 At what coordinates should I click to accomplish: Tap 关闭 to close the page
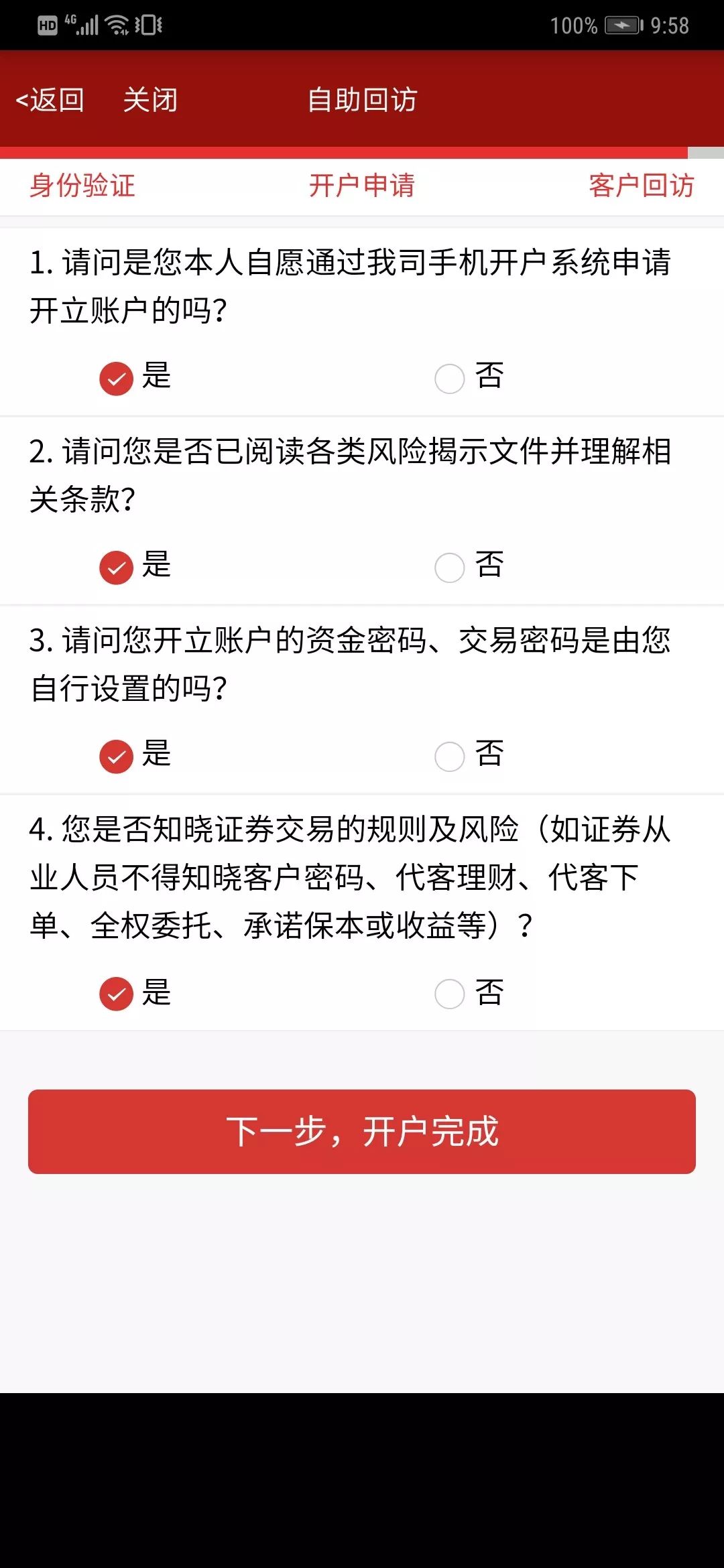149,99
